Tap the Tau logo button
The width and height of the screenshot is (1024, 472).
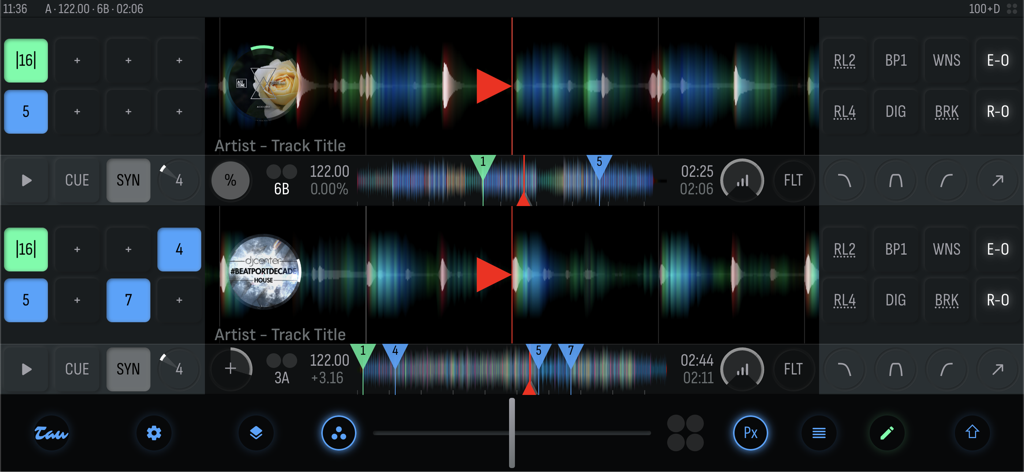[51, 433]
